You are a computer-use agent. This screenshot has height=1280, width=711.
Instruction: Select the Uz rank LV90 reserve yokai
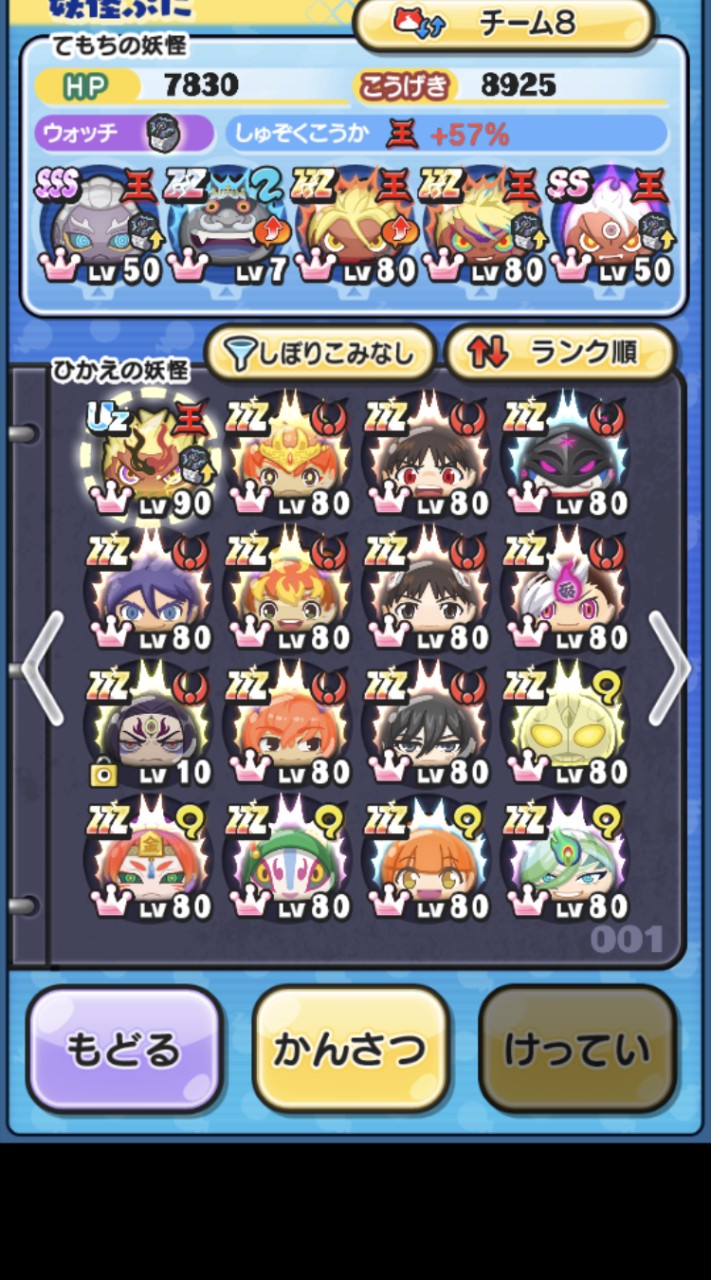(x=150, y=455)
